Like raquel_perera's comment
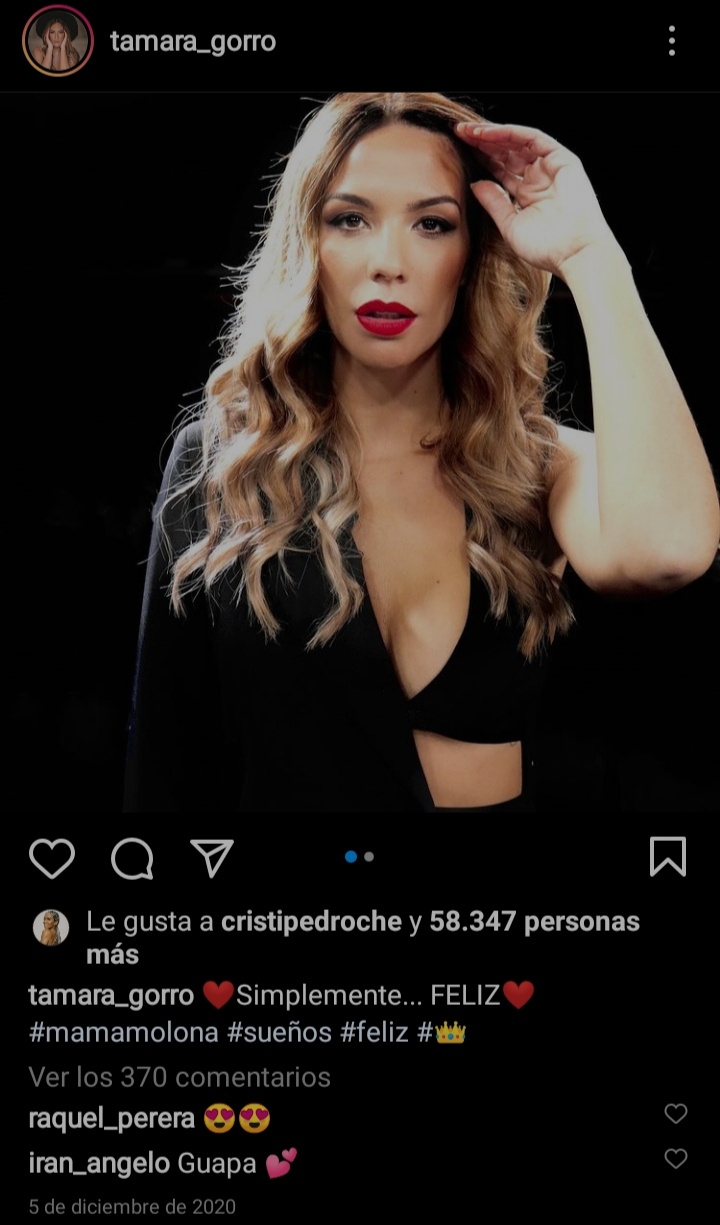The width and height of the screenshot is (720, 1225). pos(676,1114)
